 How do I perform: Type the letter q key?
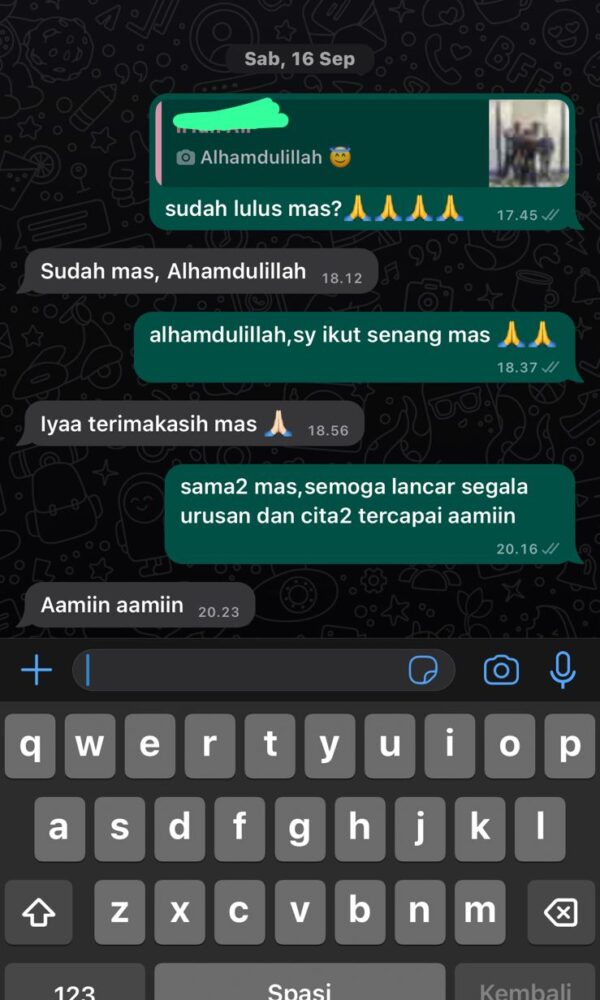(x=30, y=746)
